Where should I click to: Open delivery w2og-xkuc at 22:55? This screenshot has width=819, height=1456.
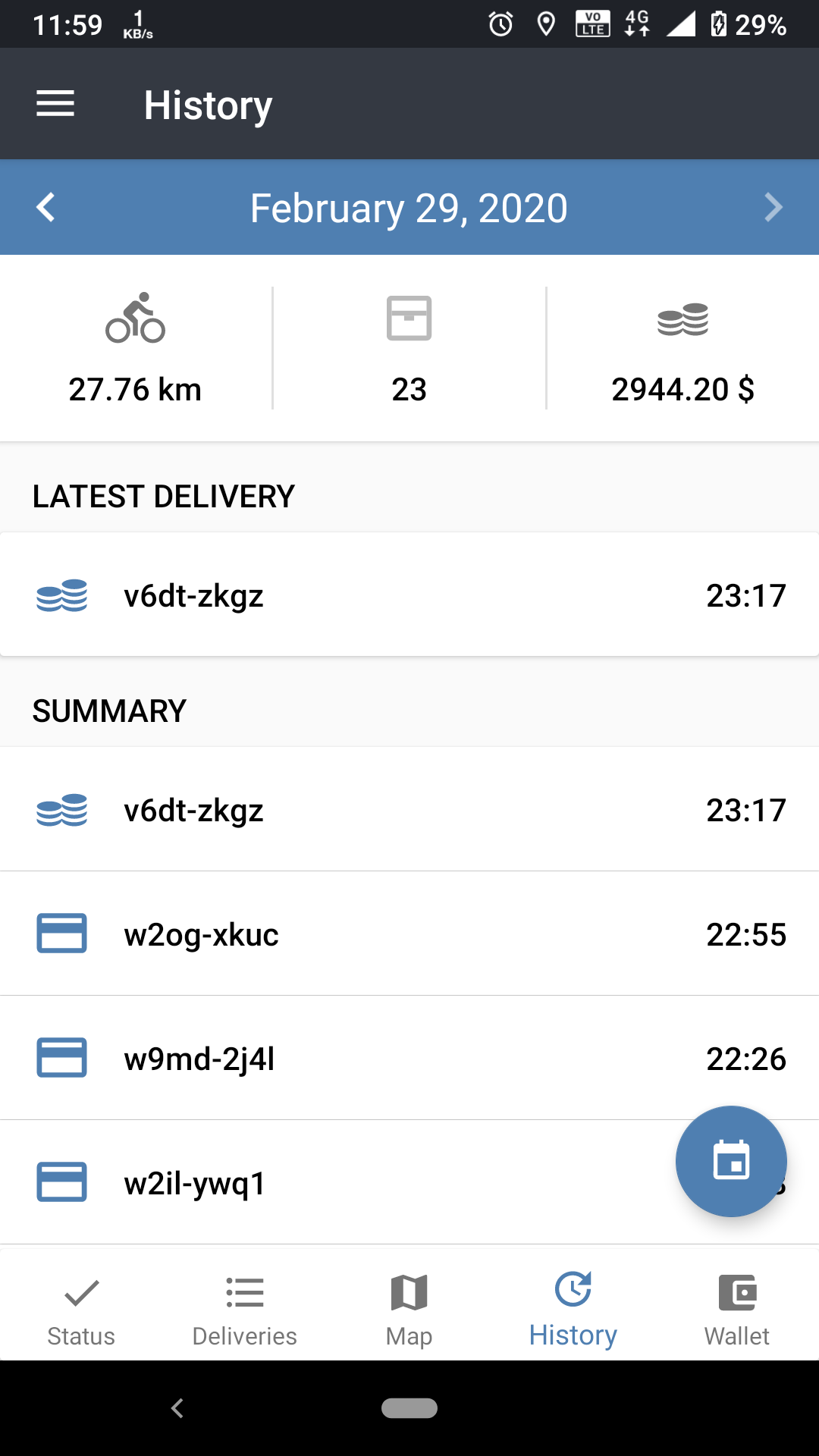pyautogui.click(x=409, y=934)
